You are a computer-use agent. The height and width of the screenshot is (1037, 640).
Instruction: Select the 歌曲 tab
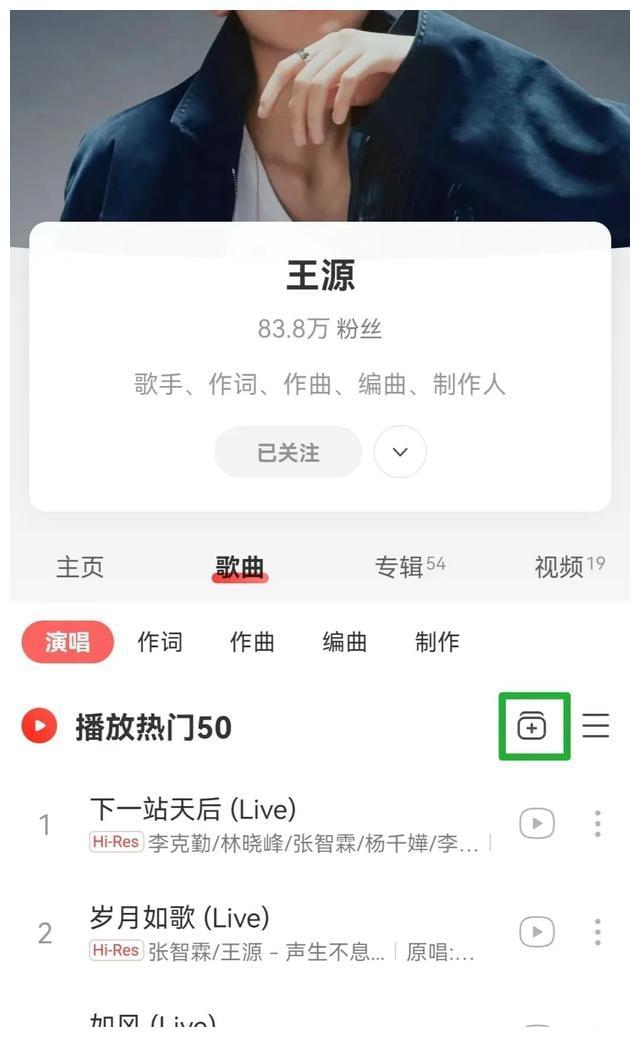[240, 567]
